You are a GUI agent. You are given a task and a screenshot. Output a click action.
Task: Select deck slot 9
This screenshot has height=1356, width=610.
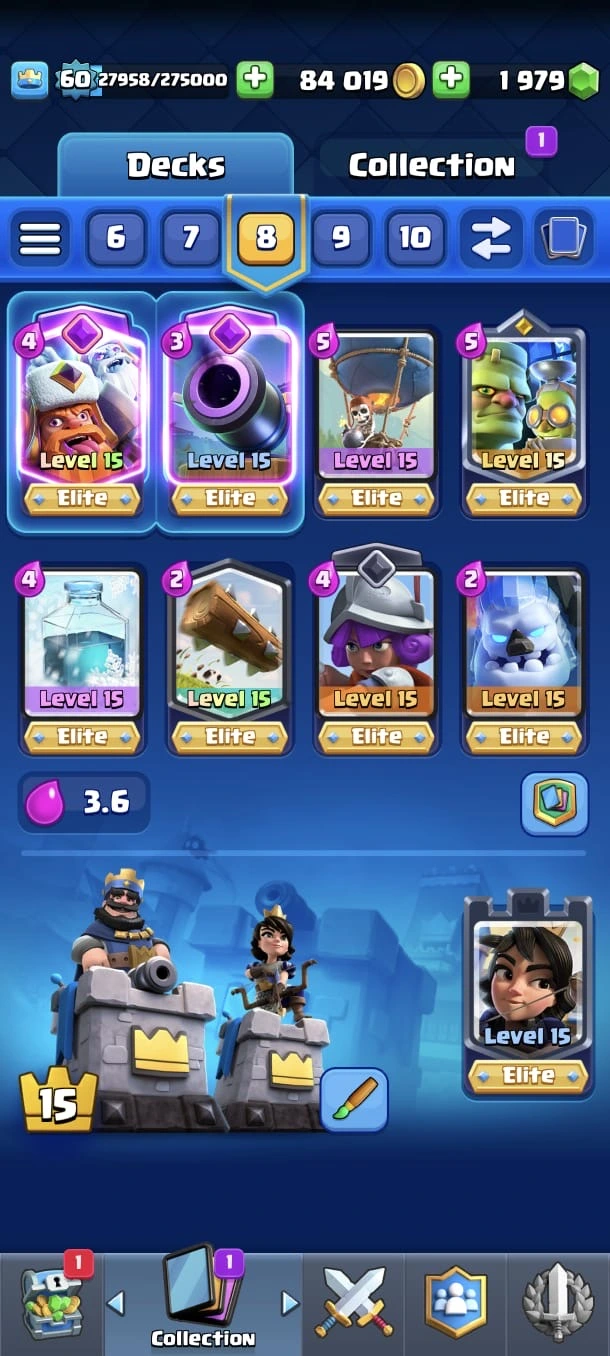[341, 238]
